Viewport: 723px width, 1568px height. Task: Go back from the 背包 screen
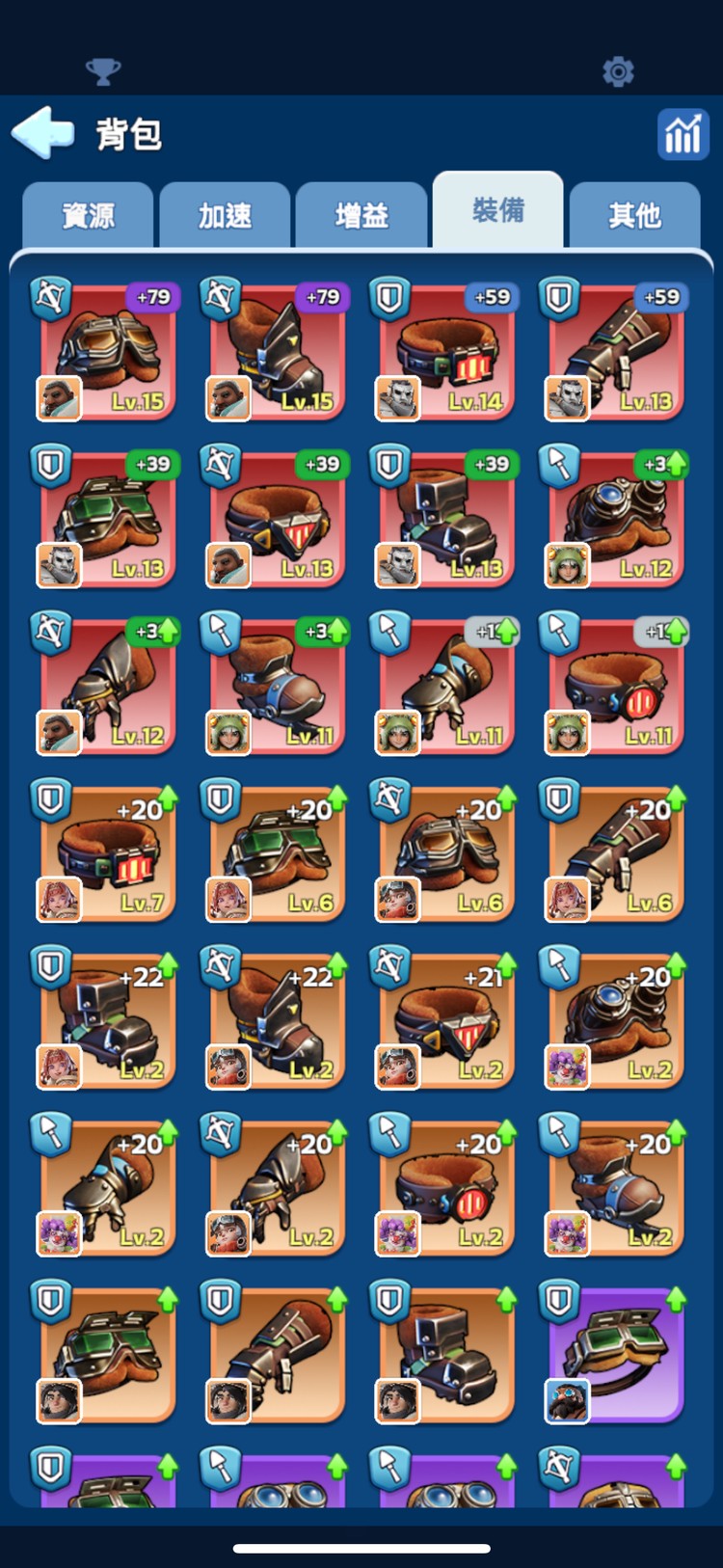click(42, 132)
